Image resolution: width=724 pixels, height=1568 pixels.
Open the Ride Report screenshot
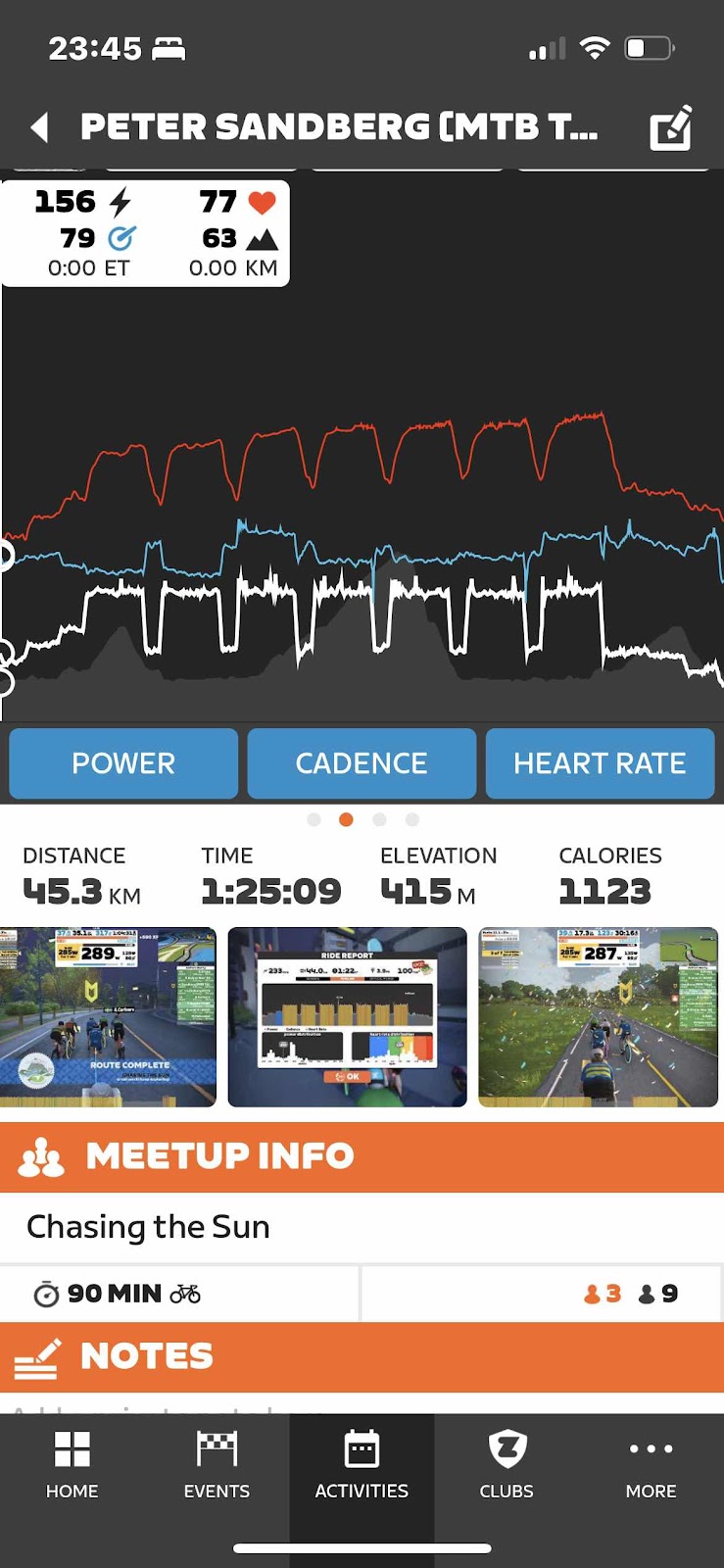pyautogui.click(x=347, y=1017)
